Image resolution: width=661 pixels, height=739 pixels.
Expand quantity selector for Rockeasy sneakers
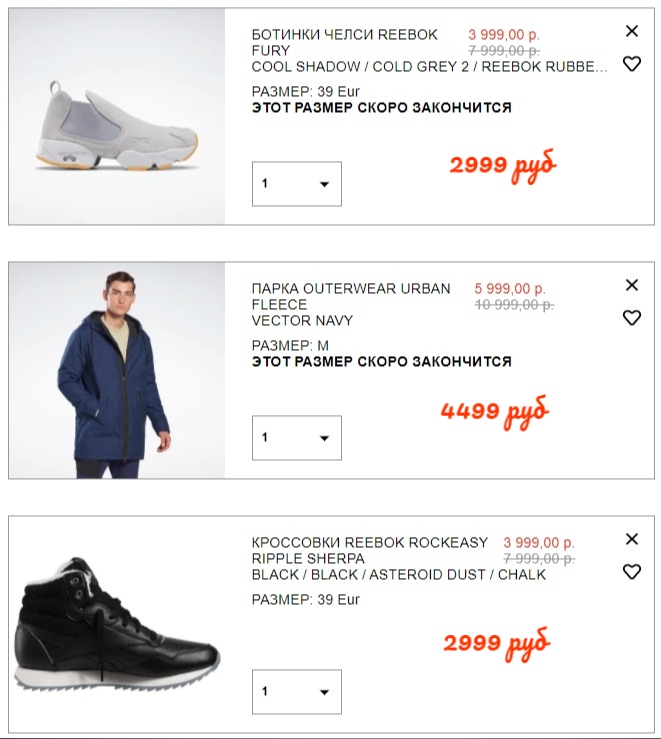point(297,692)
